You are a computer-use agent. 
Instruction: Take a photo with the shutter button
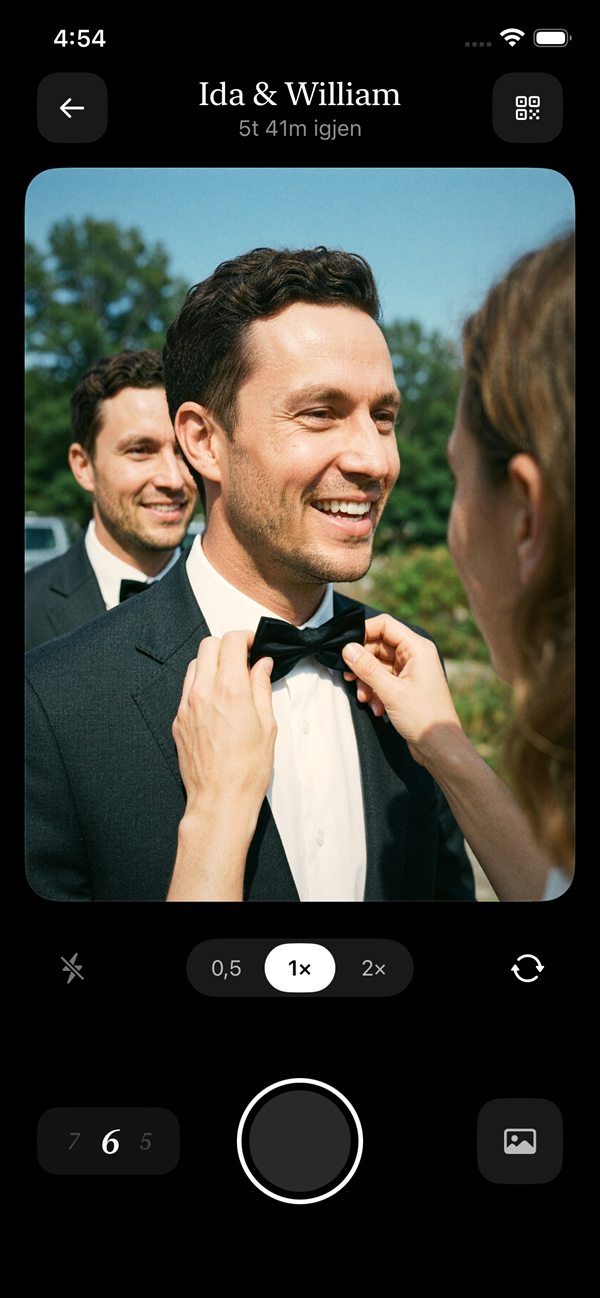pos(300,1141)
